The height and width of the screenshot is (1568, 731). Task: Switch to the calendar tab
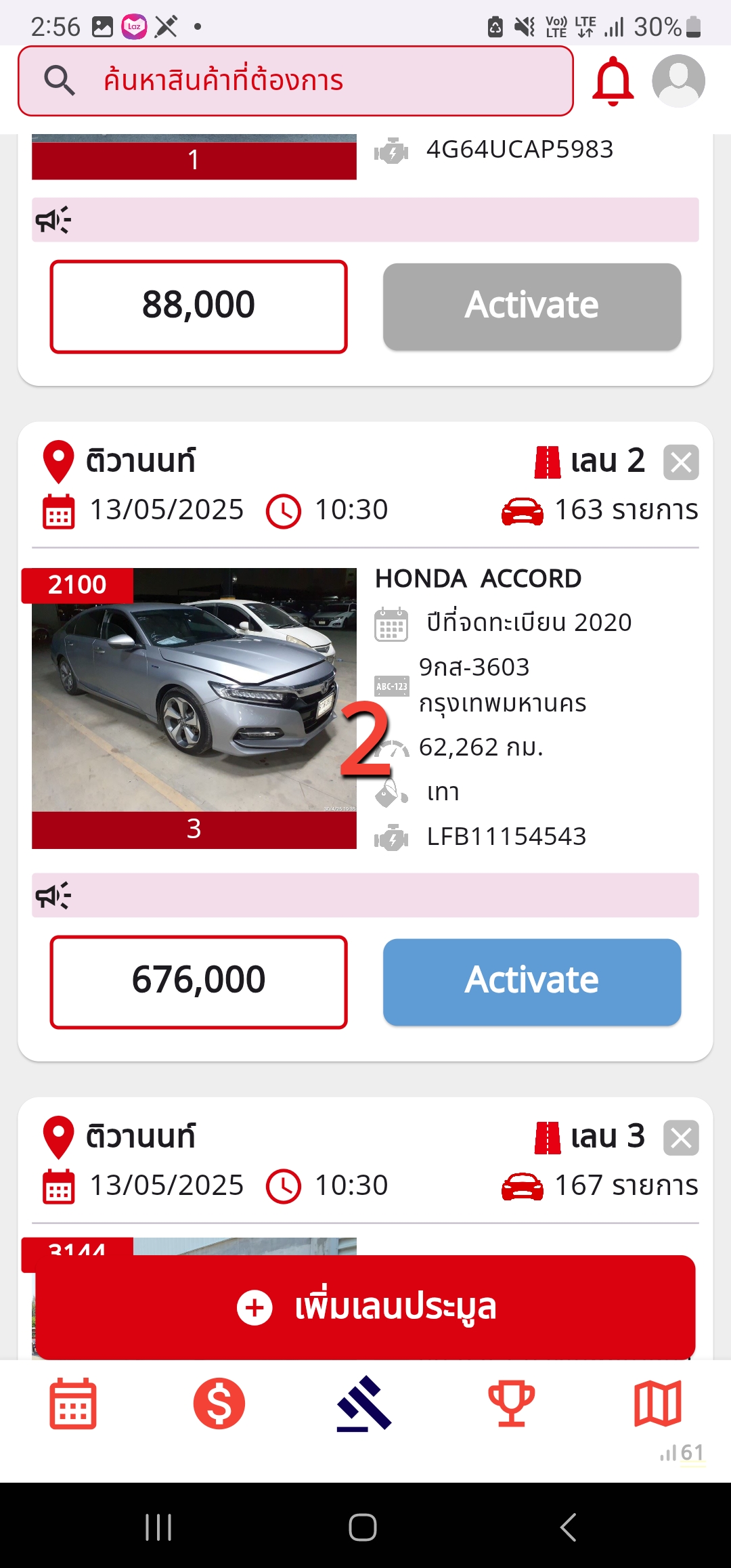click(x=73, y=1403)
